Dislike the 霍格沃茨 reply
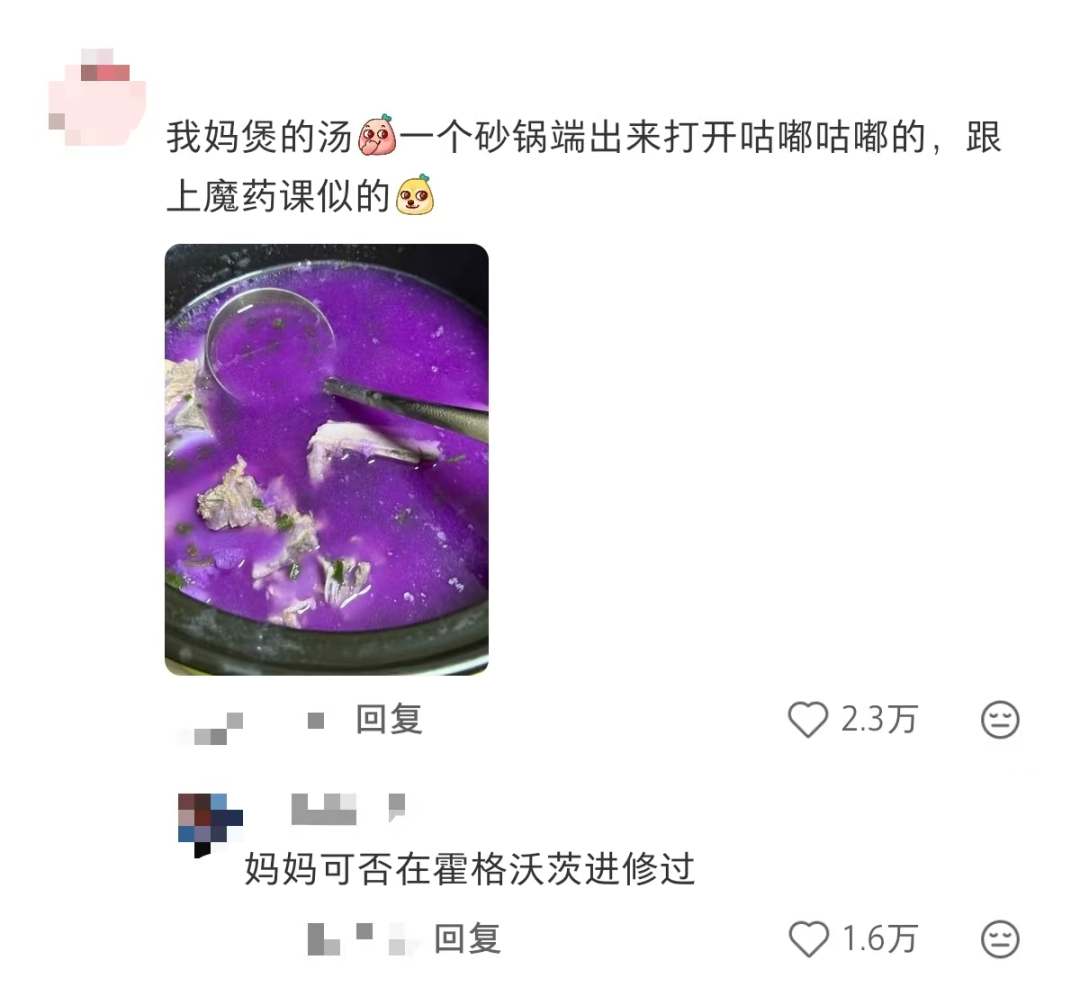This screenshot has width=1080, height=987. pyautogui.click(x=999, y=938)
